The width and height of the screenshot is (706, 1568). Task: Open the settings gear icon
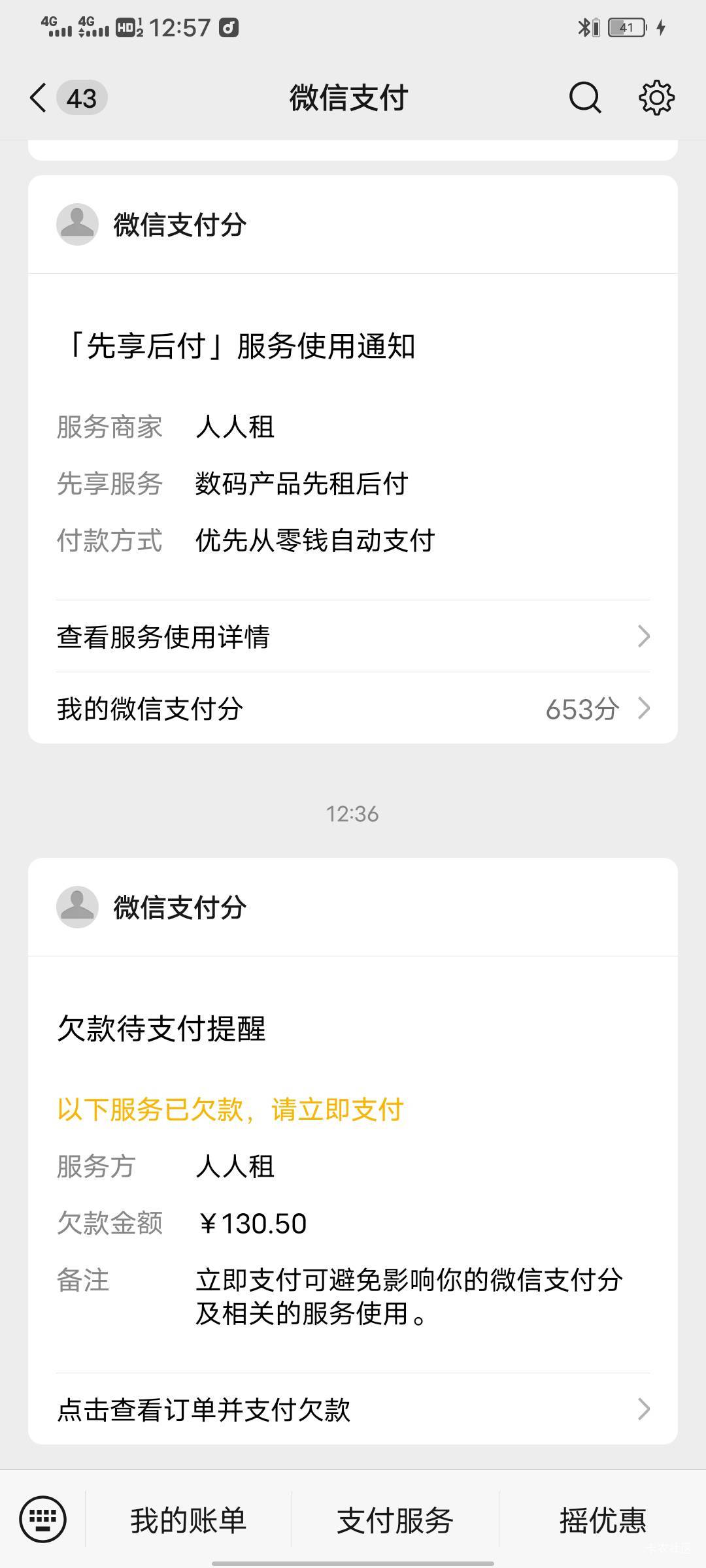[x=656, y=98]
